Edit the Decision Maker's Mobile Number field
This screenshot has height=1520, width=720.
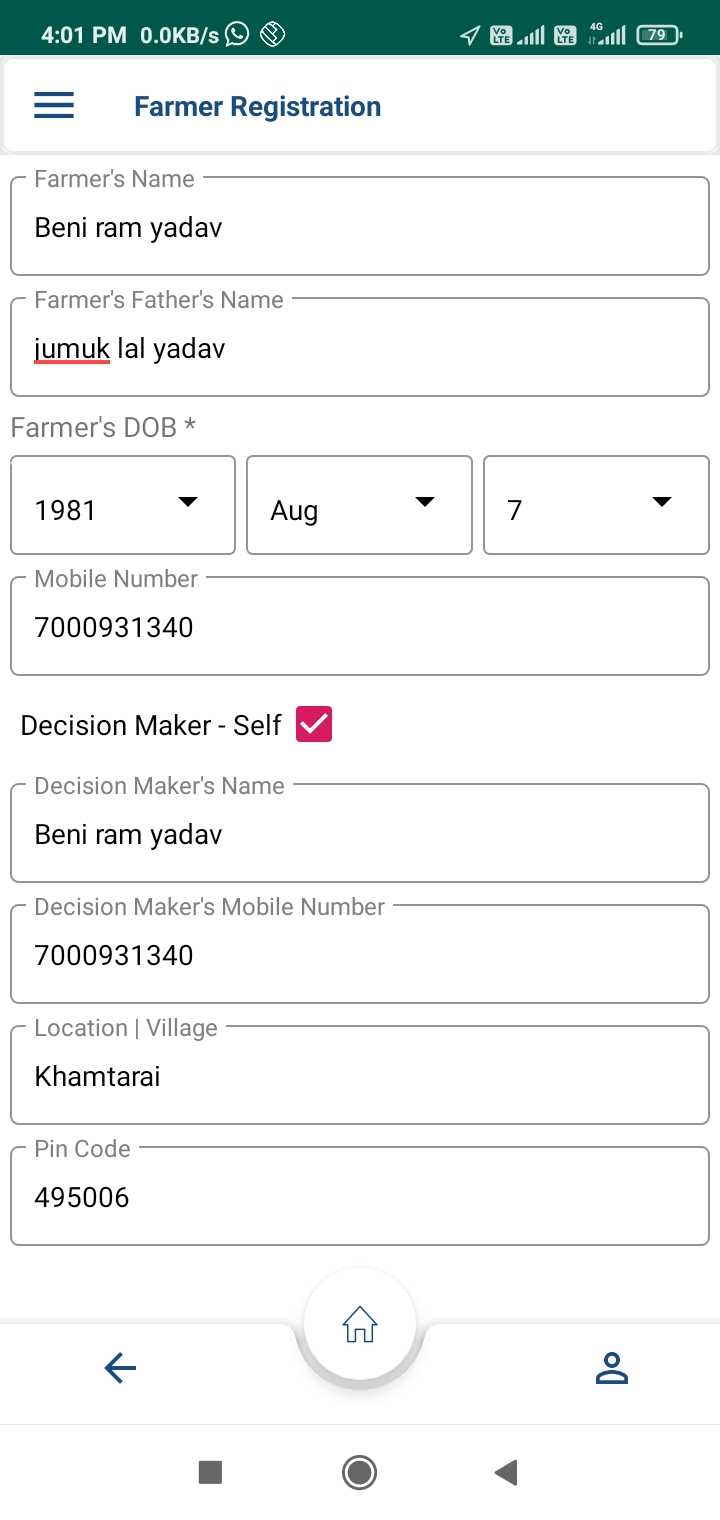pos(360,955)
